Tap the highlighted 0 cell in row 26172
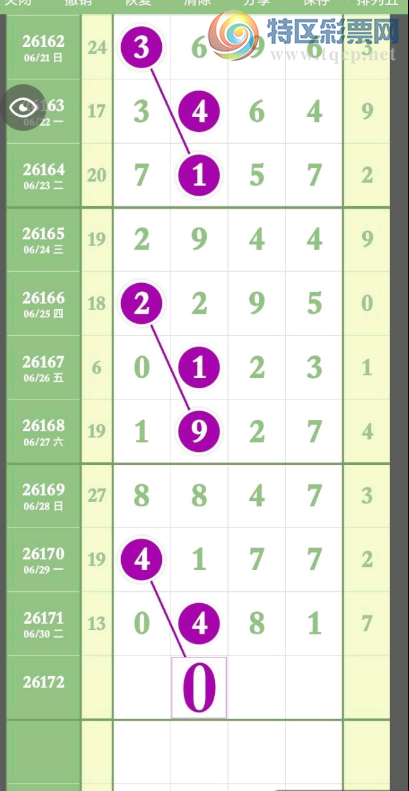The height and width of the screenshot is (791, 409). [199, 687]
